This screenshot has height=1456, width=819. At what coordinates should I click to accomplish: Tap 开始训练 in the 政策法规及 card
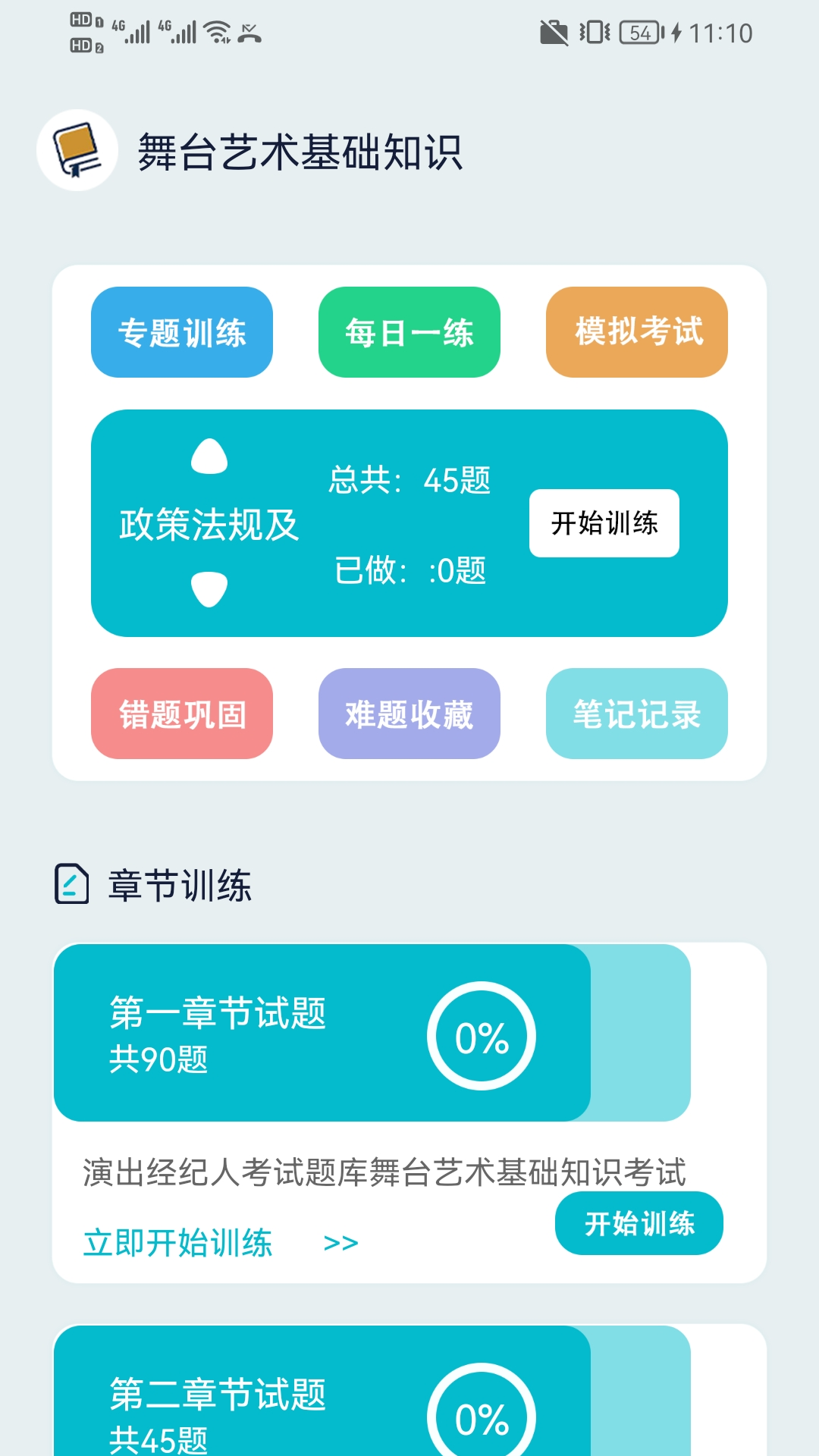point(604,523)
